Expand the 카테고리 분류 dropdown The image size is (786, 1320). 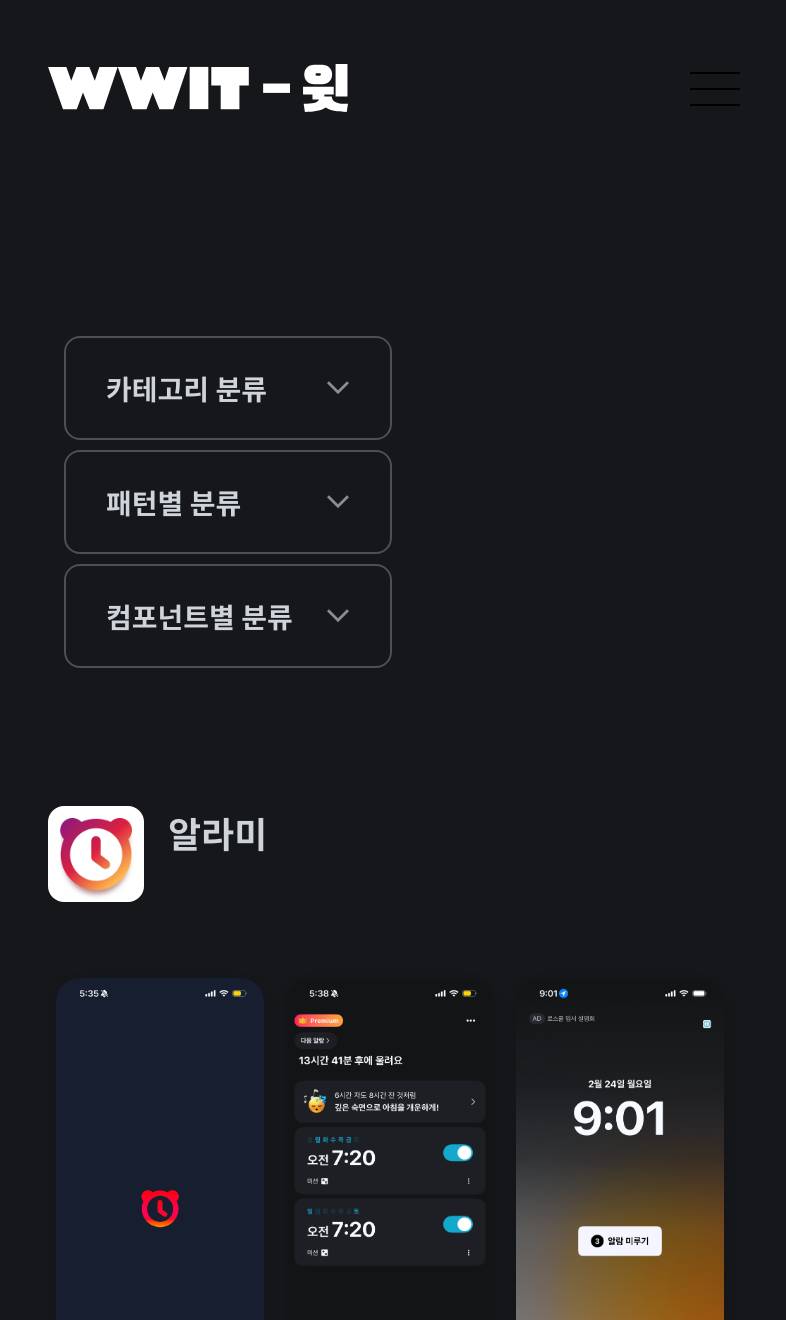[228, 388]
